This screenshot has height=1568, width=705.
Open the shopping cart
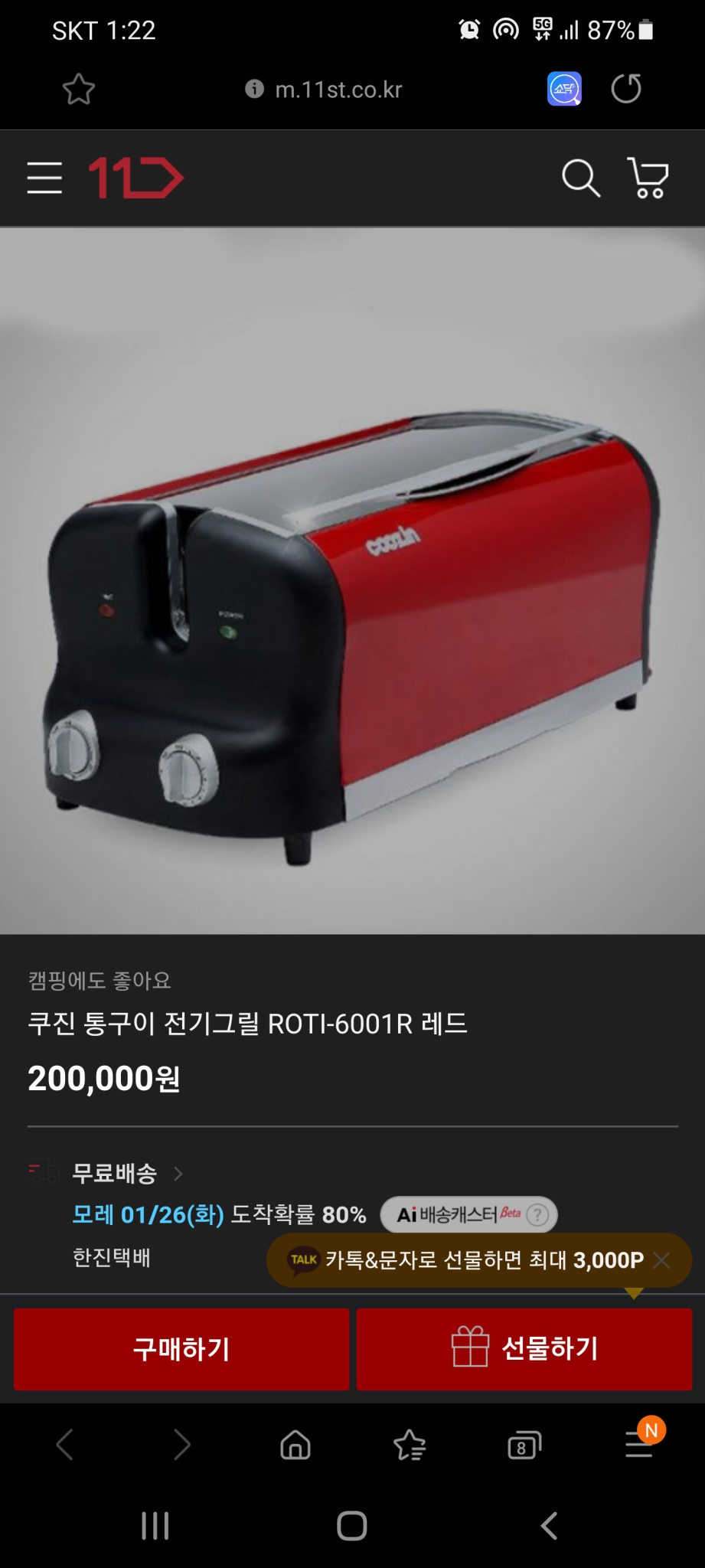pyautogui.click(x=648, y=178)
